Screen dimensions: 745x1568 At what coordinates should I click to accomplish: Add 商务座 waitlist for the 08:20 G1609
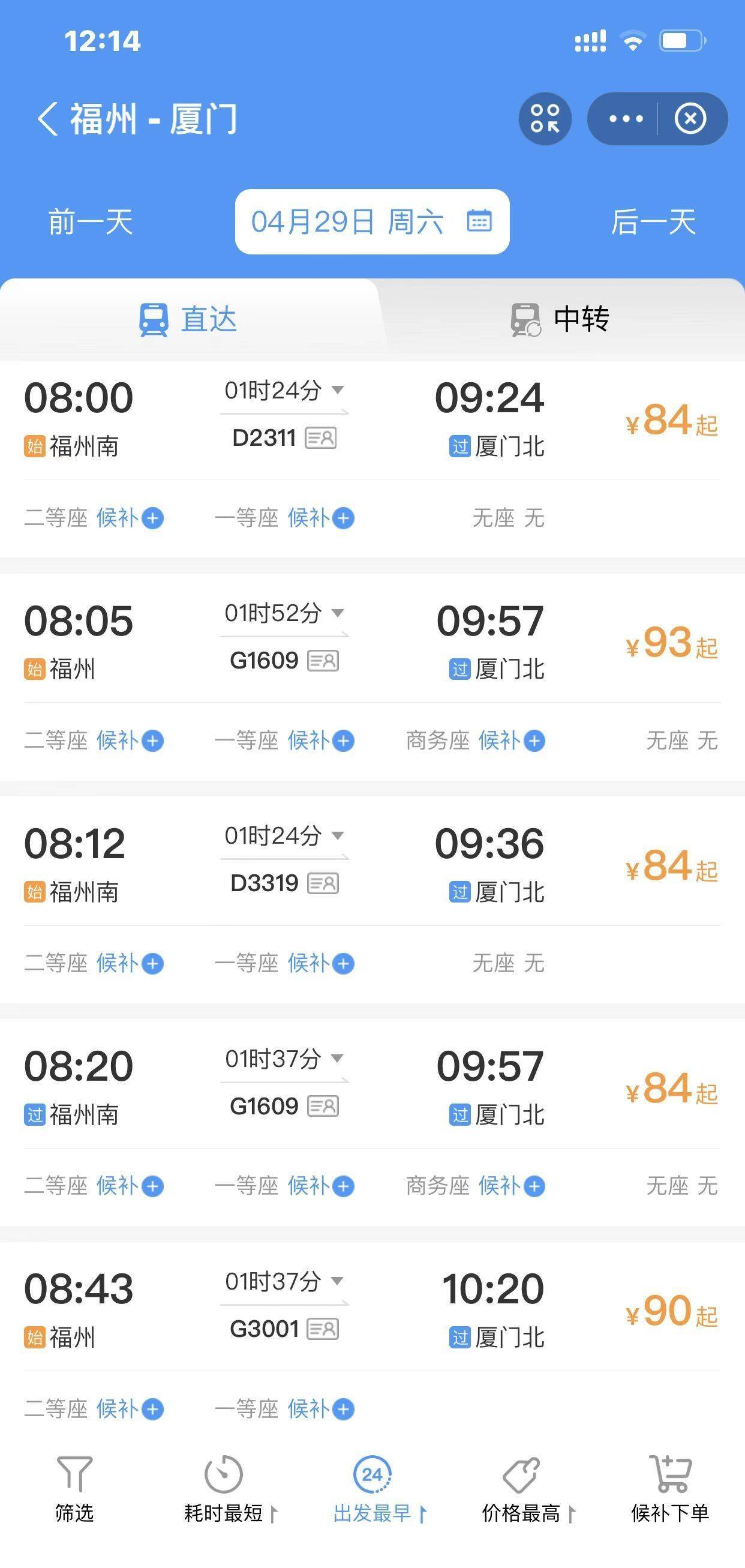click(x=534, y=1186)
